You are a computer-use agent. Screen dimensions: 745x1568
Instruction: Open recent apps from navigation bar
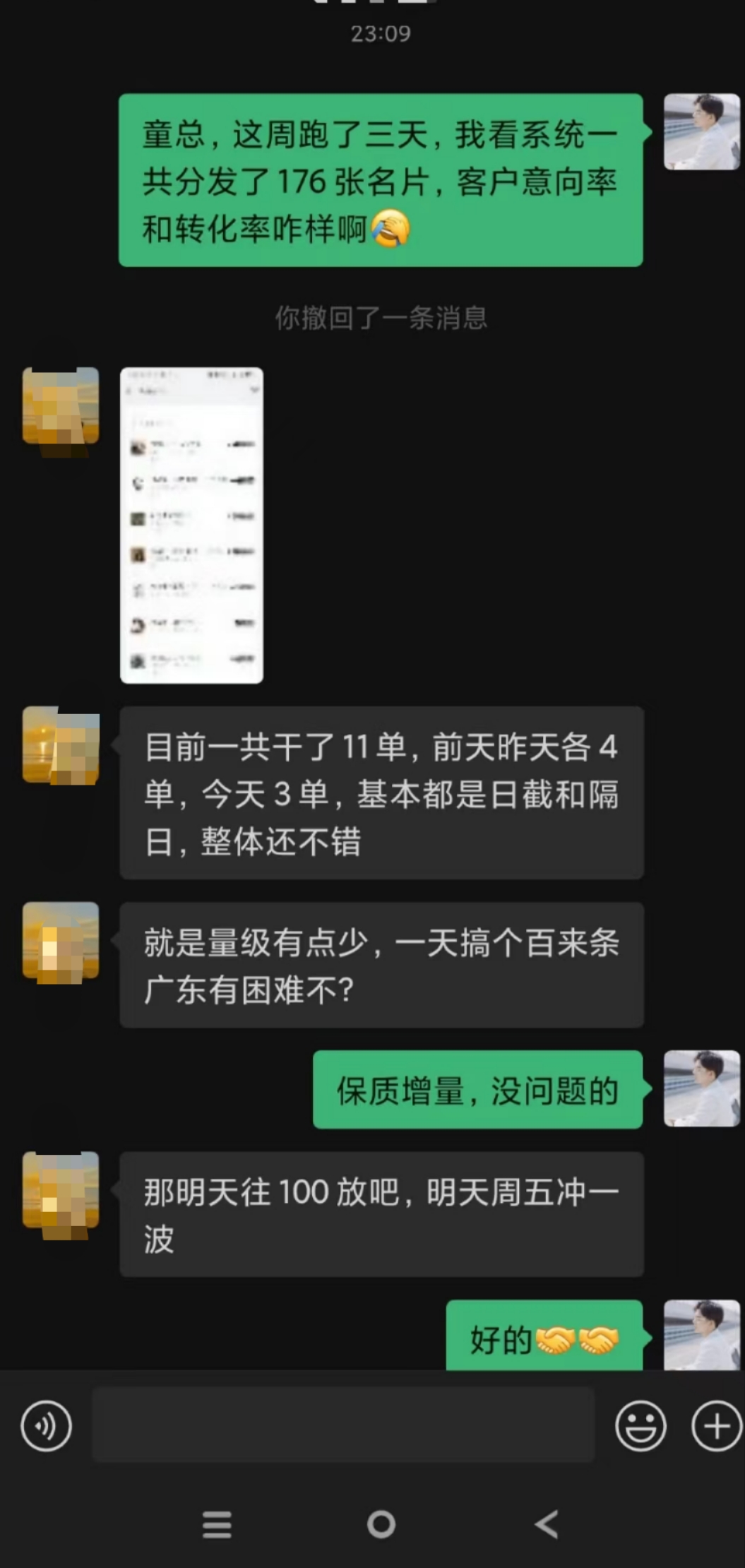tap(217, 1524)
